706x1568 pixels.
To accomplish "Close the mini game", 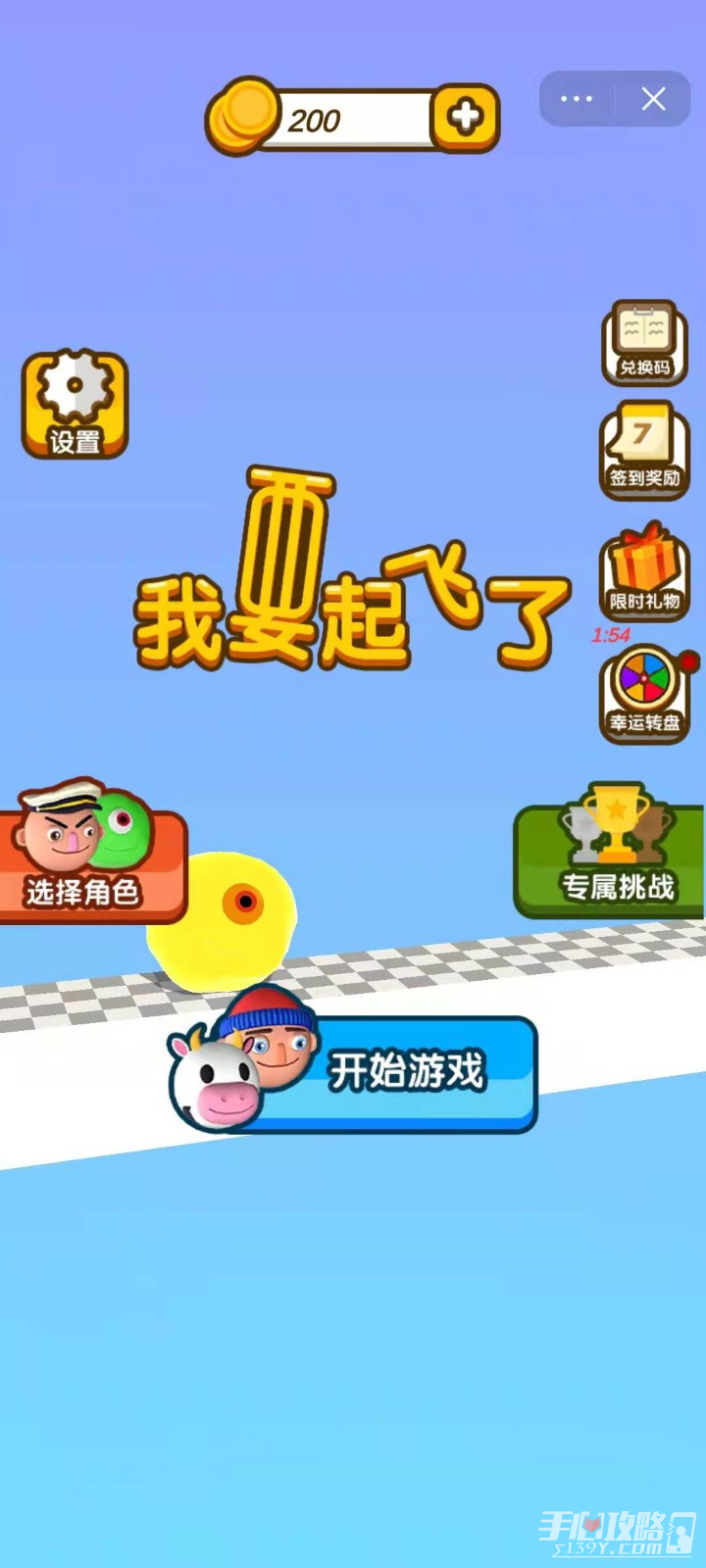I will pos(654,99).
